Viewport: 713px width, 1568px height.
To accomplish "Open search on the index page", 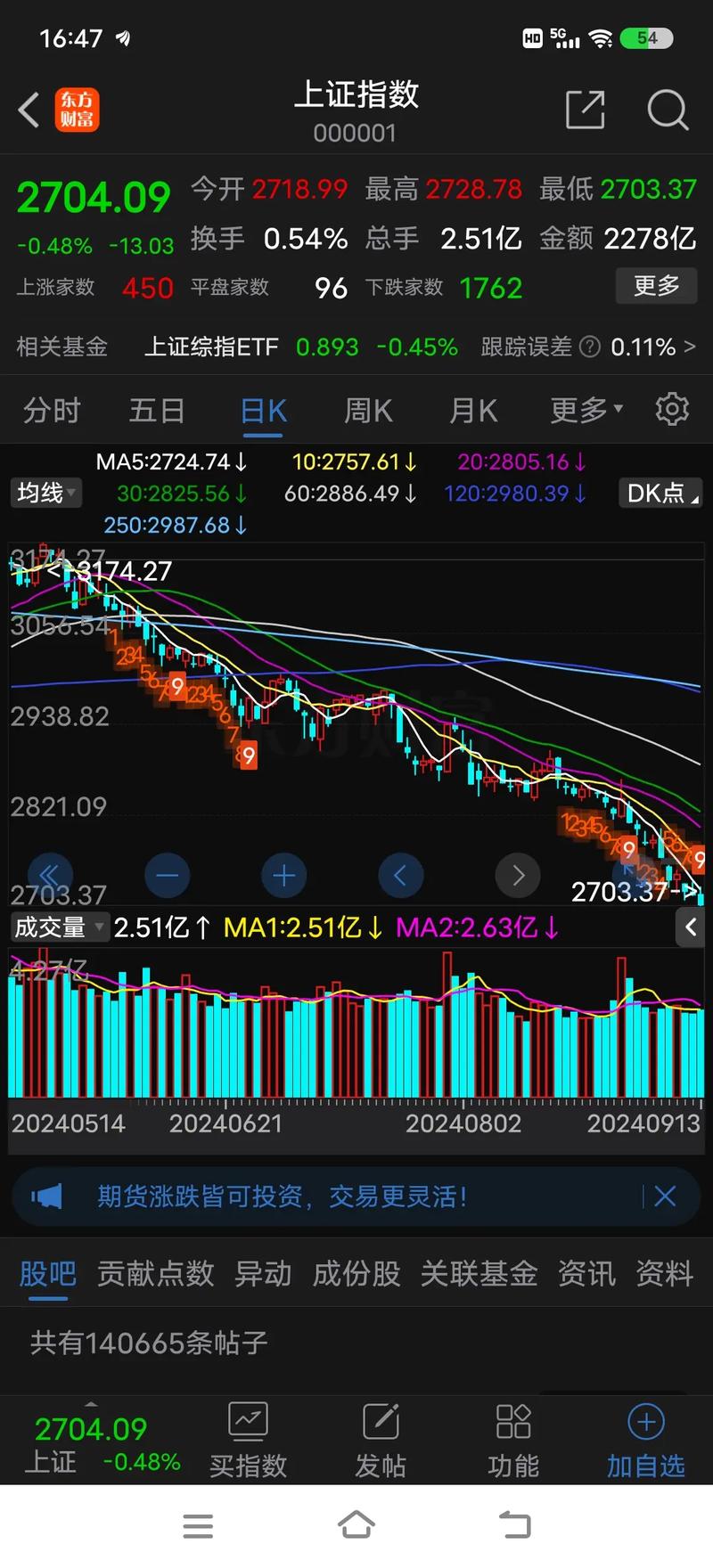I will point(667,110).
